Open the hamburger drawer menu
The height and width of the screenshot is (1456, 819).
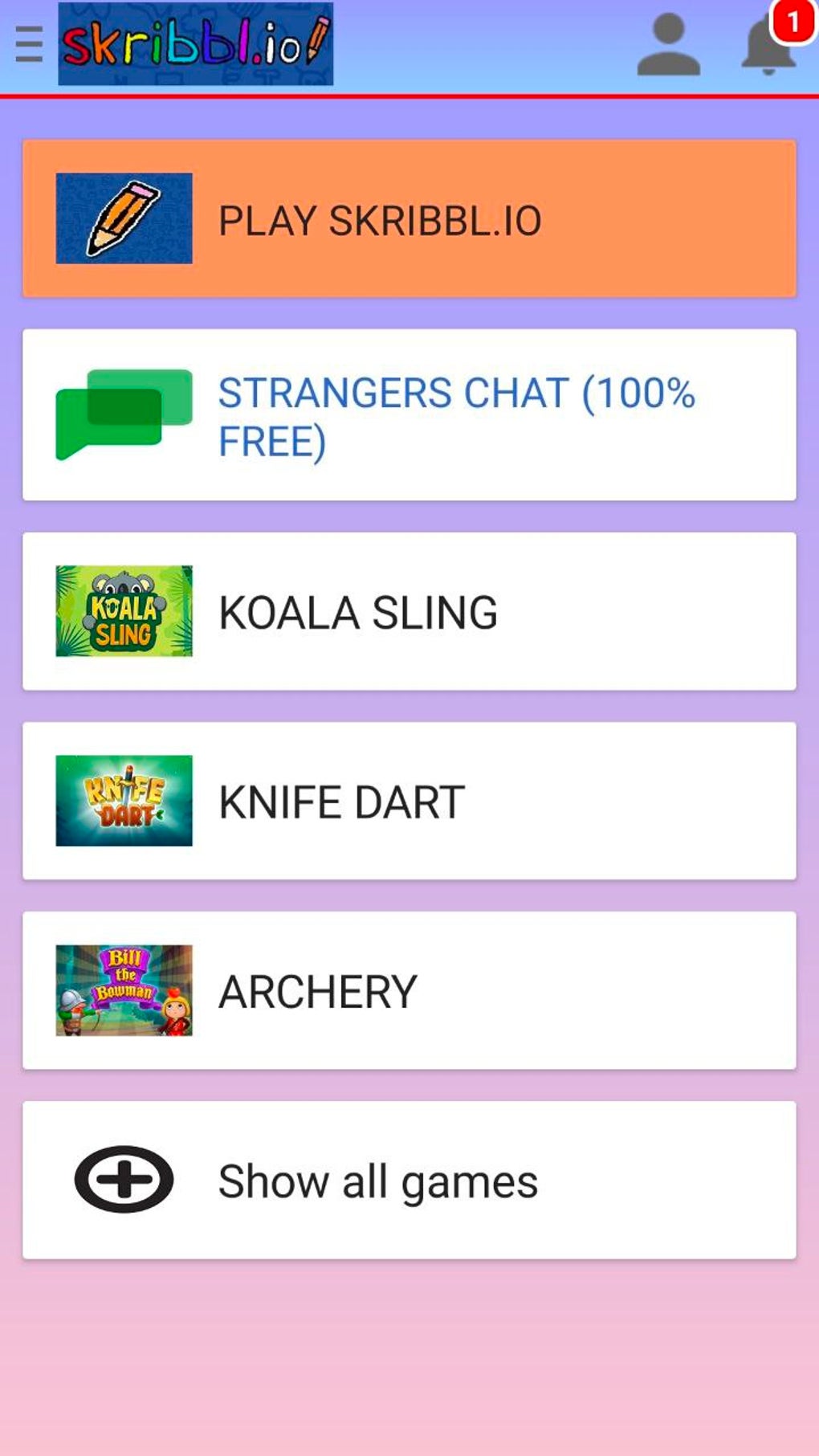tap(29, 44)
